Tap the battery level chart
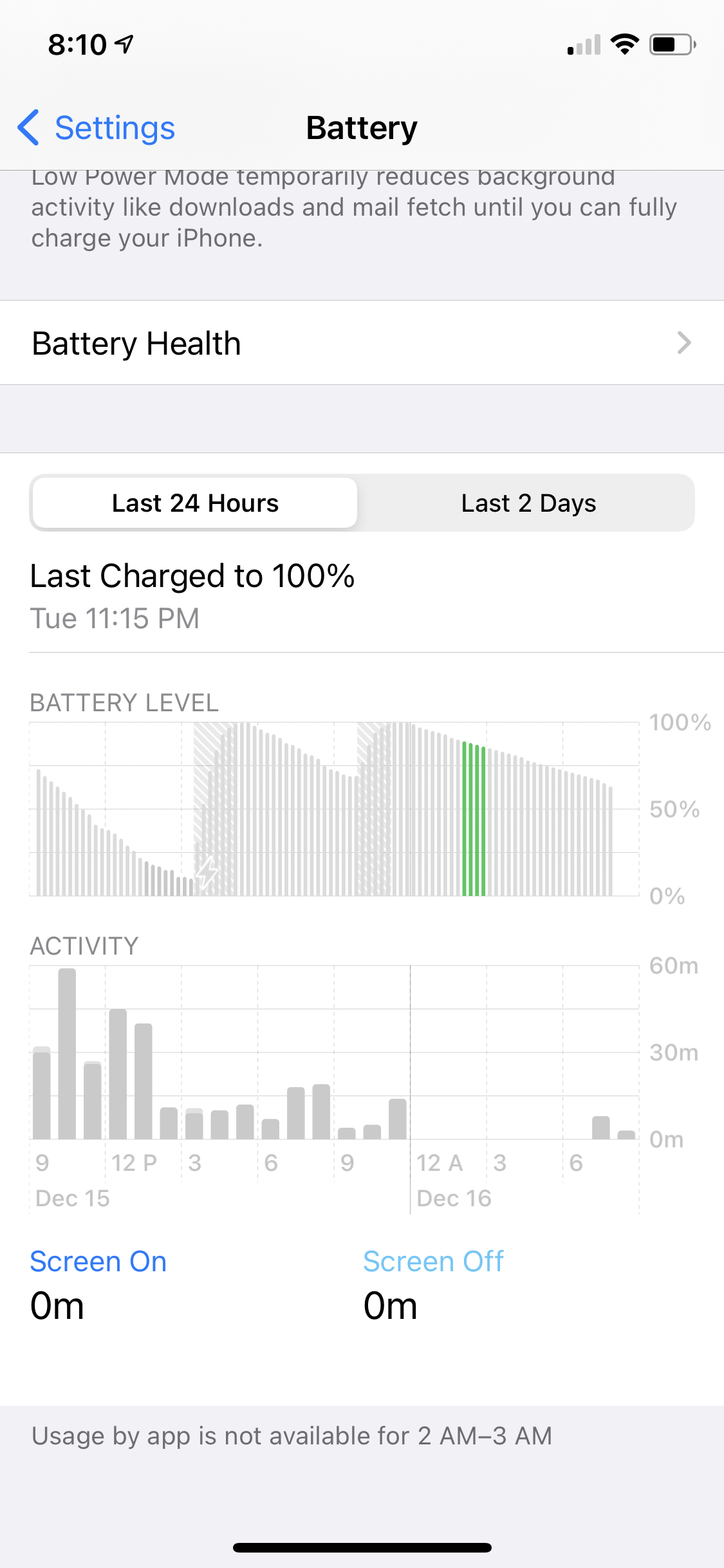Viewport: 724px width, 1568px height. [x=335, y=810]
